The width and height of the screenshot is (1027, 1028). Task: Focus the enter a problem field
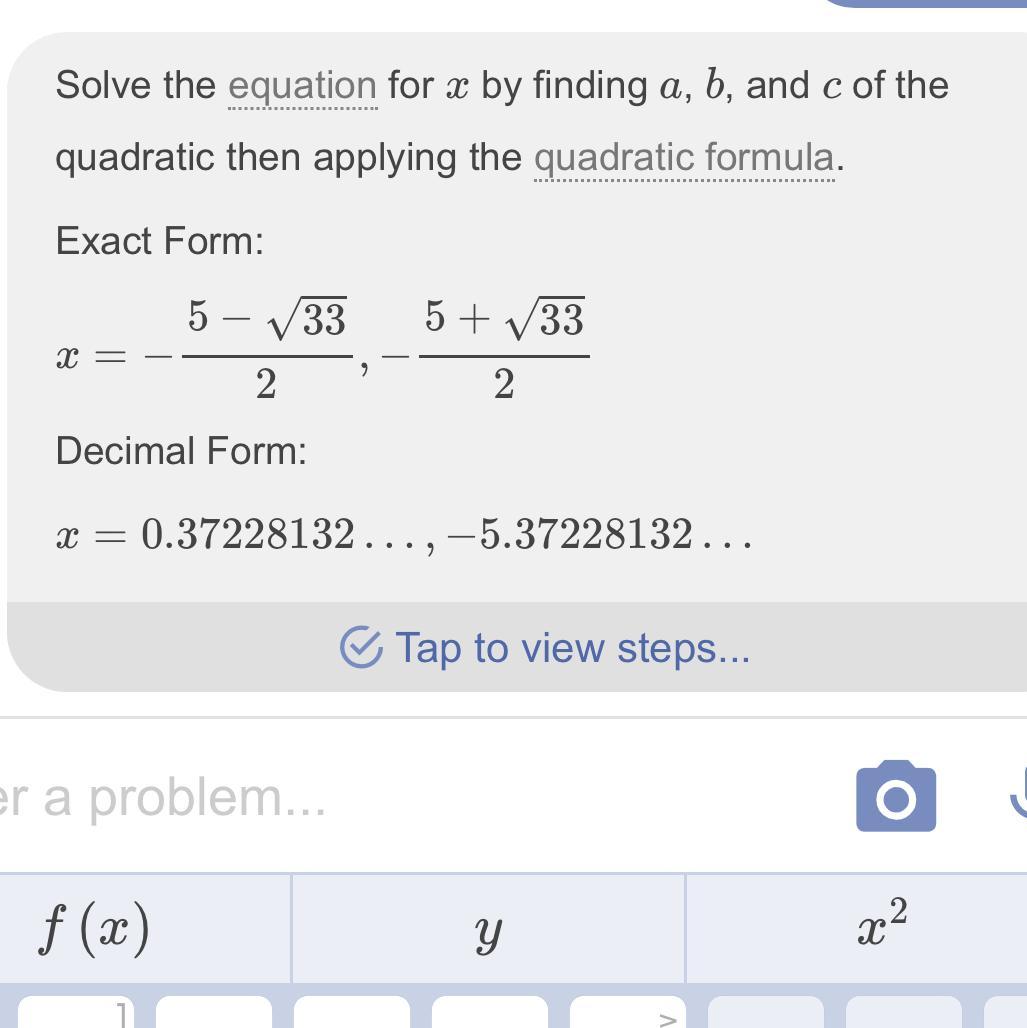(x=400, y=797)
